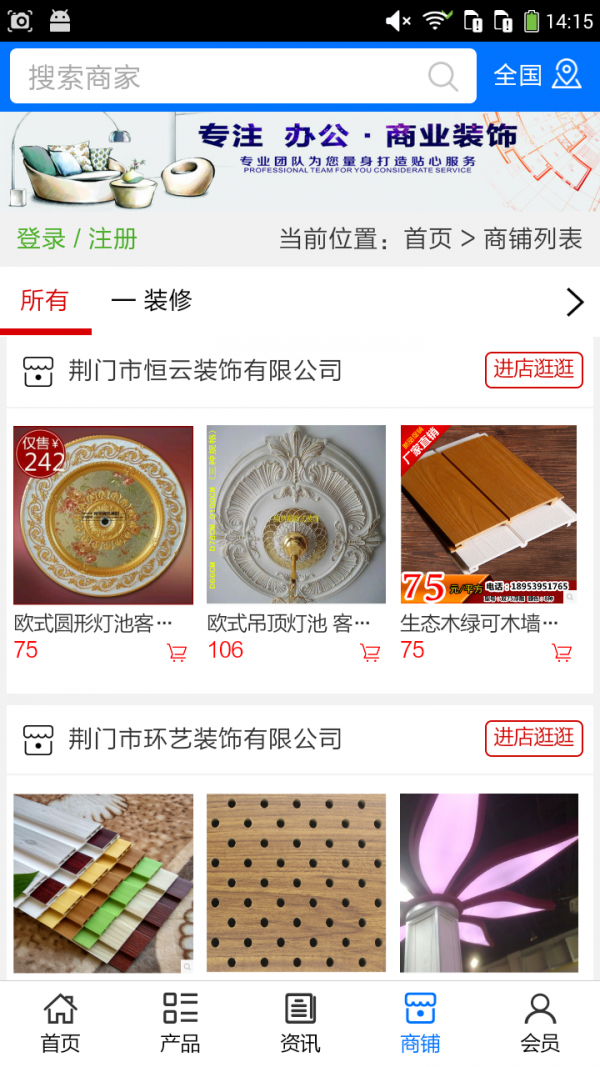This screenshot has height=1067, width=600.
Task: Switch to the 资讯 news tab
Action: pyautogui.click(x=300, y=1023)
